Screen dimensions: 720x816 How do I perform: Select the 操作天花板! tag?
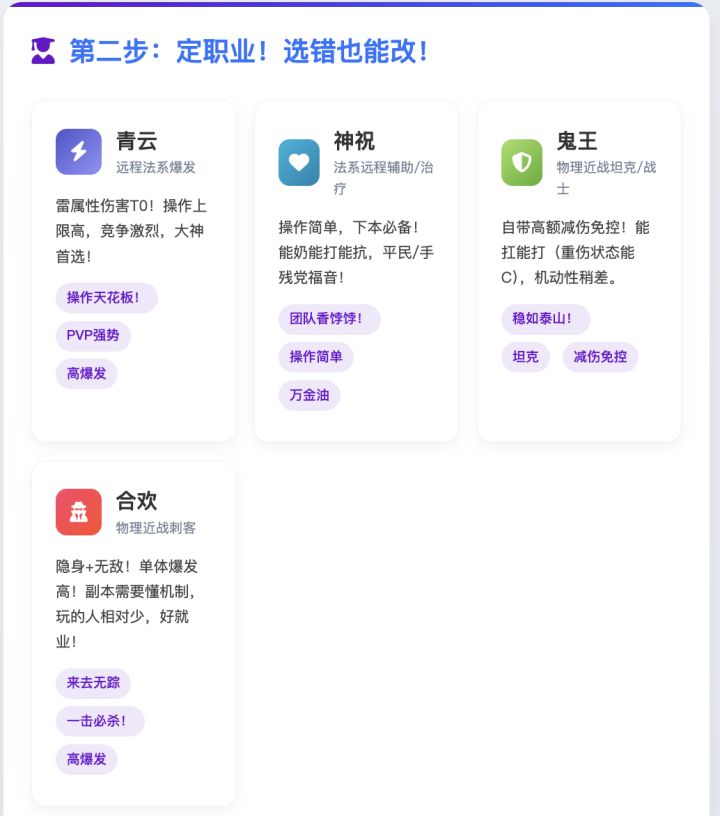click(x=106, y=298)
